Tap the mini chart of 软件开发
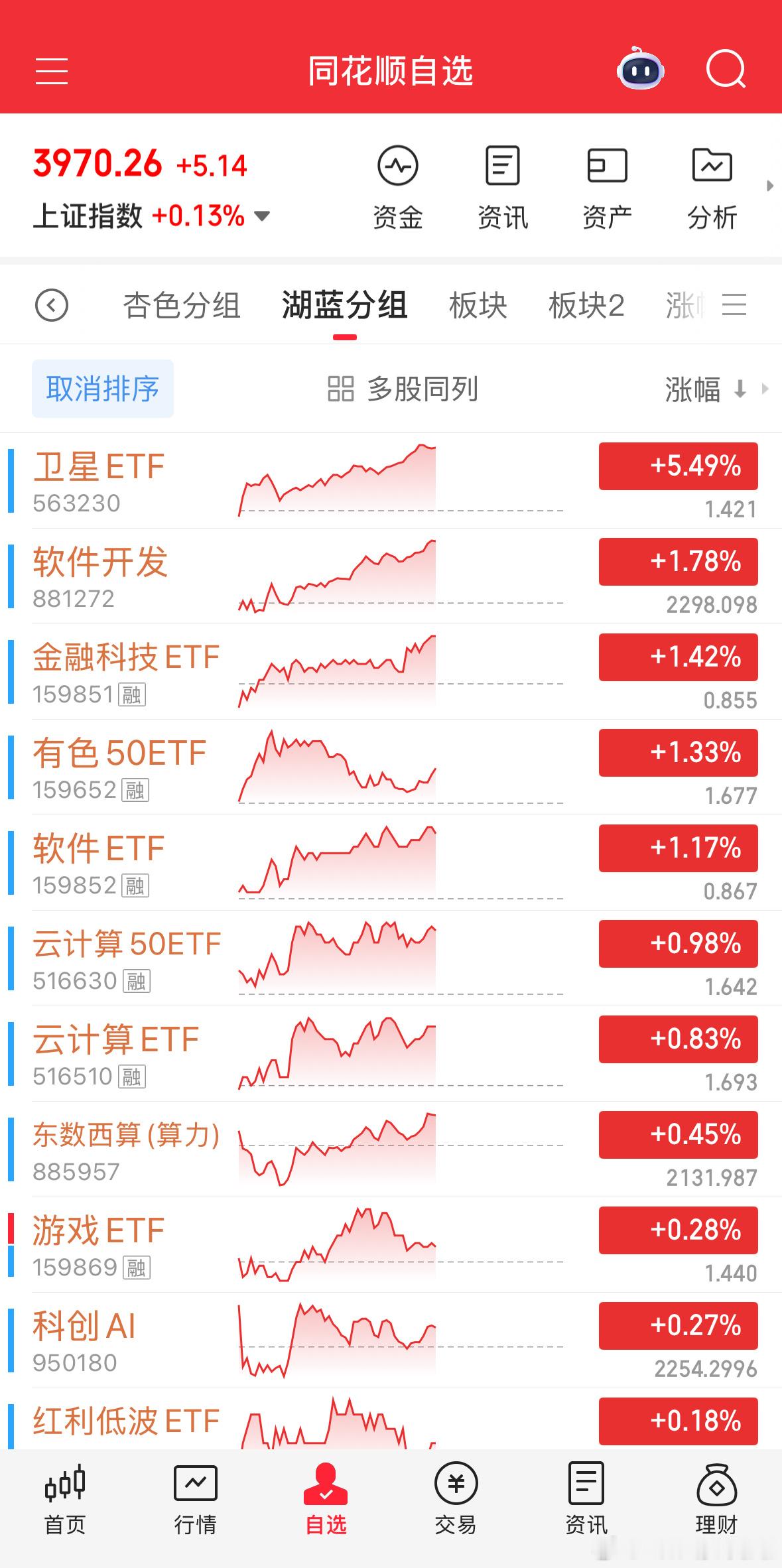This screenshot has height=1568, width=782. (338, 577)
